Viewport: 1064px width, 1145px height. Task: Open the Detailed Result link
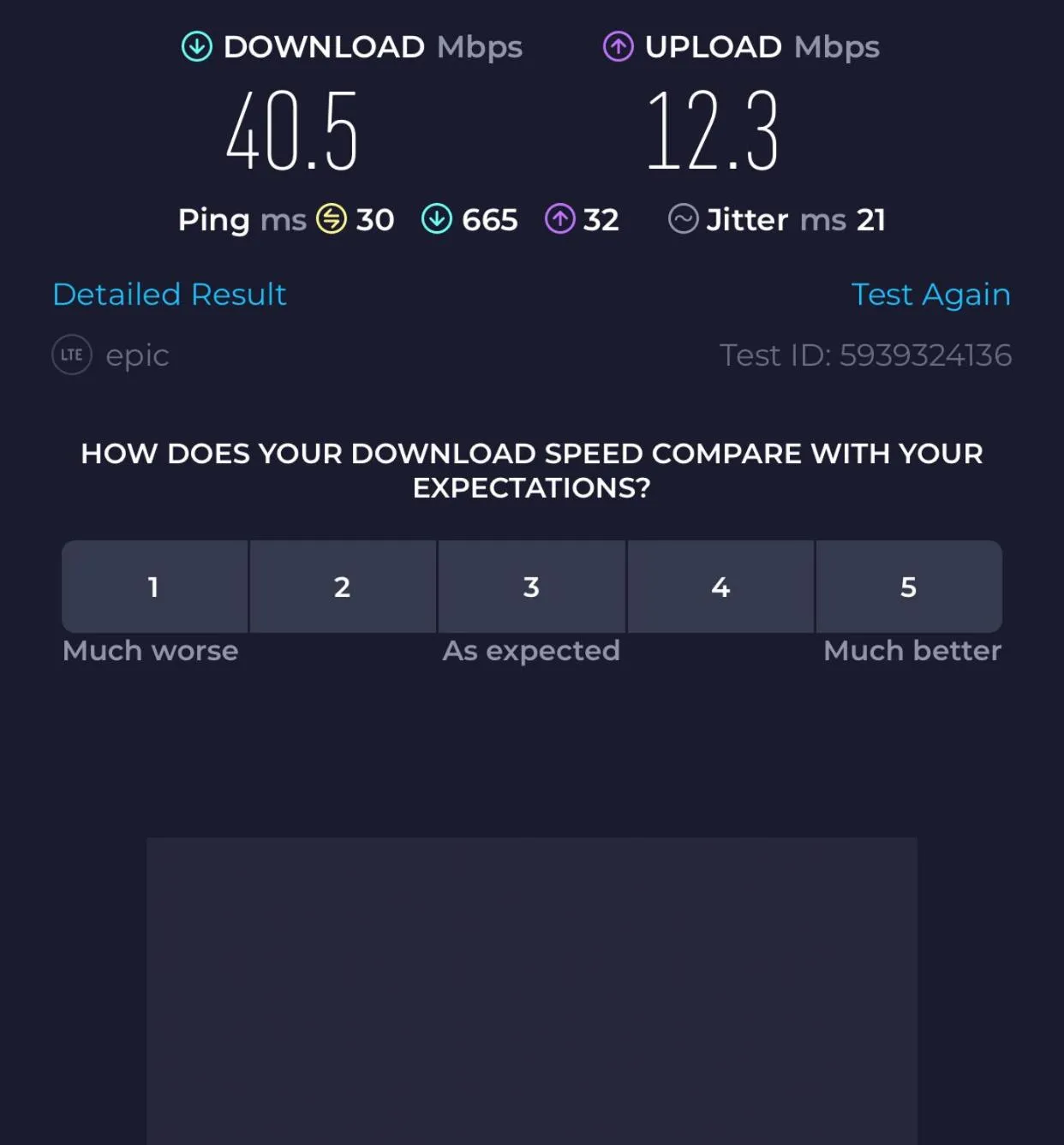click(169, 295)
